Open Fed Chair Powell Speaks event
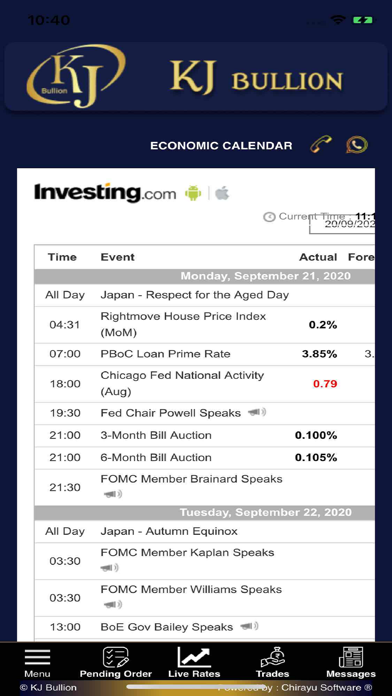 [170, 413]
